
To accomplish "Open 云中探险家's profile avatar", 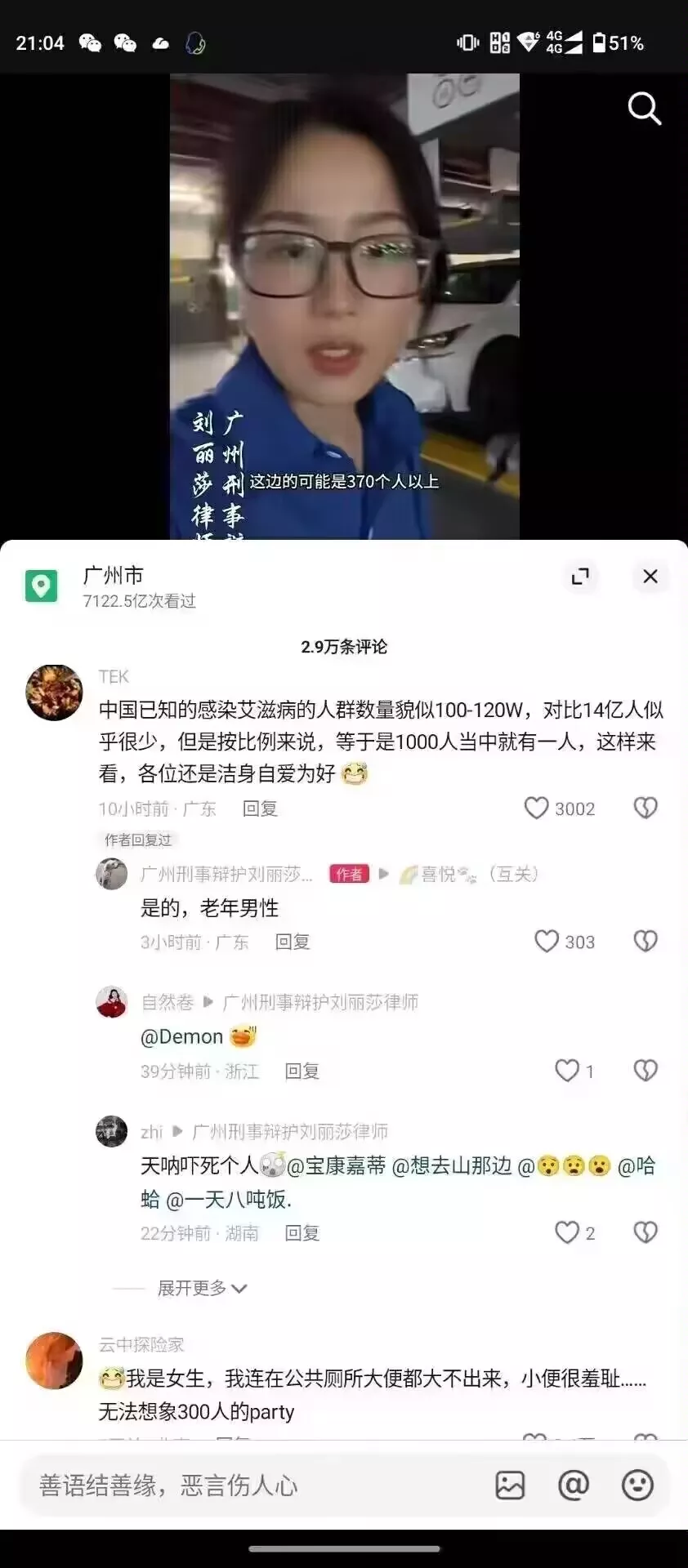I will pyautogui.click(x=54, y=1361).
